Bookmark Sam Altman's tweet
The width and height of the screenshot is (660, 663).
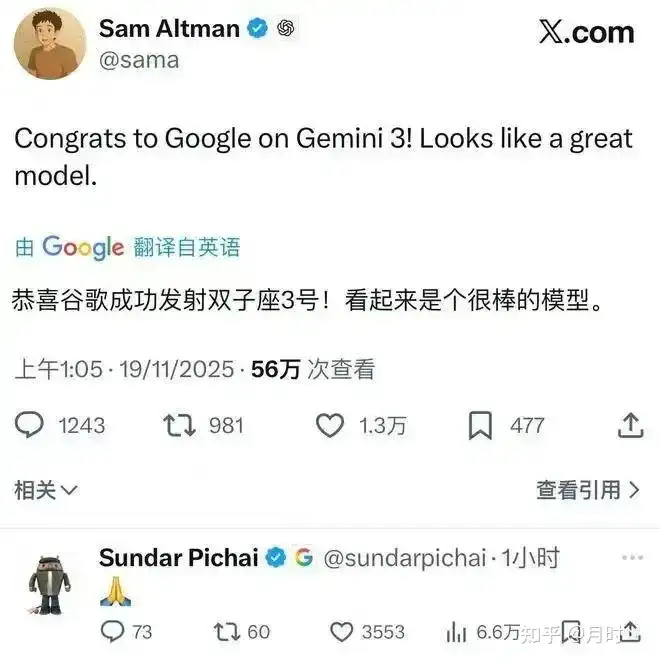(x=481, y=426)
